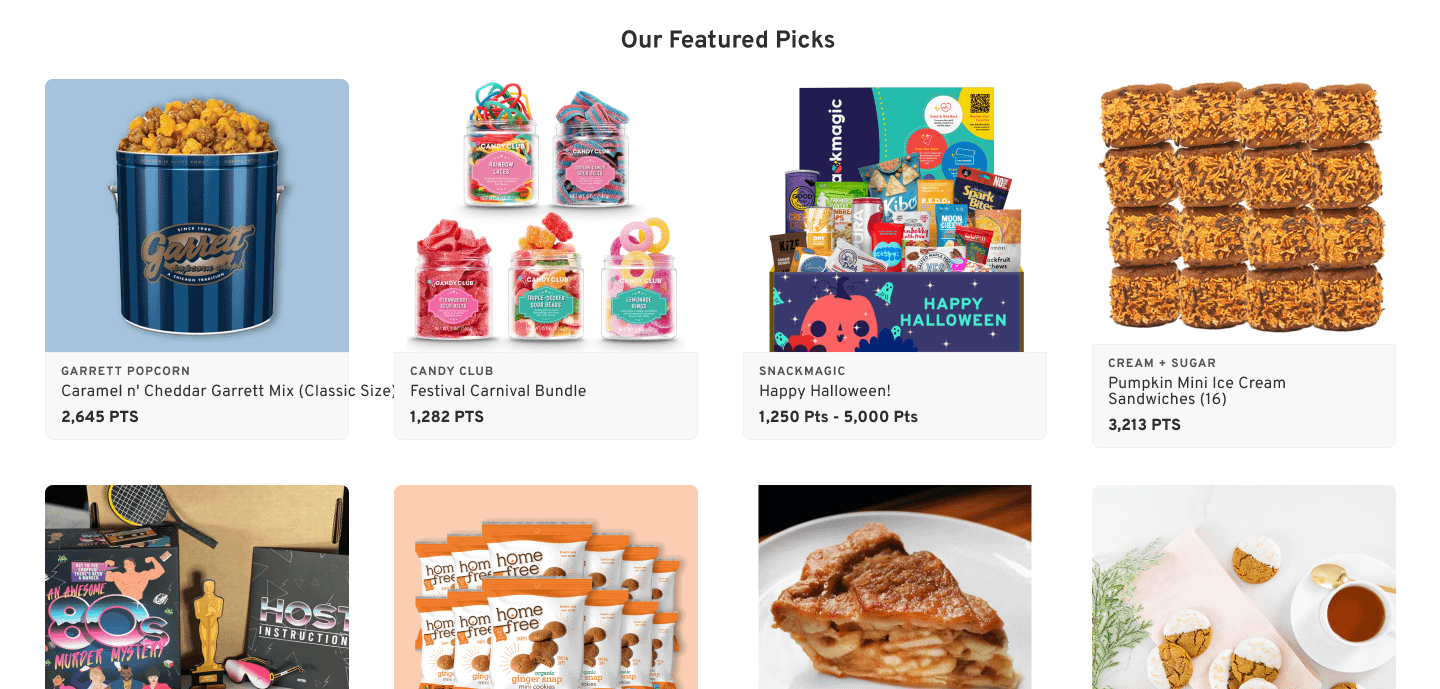The image size is (1440, 689).
Task: Open the 80s Murder Mystery game tile
Action: 197,587
